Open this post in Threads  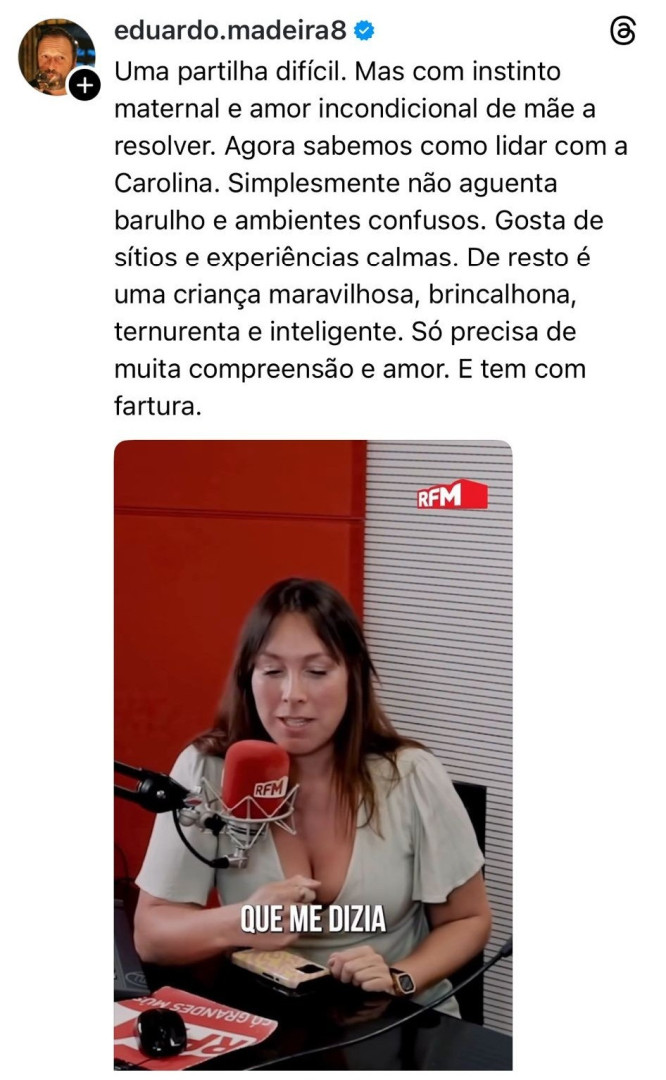coord(622,33)
